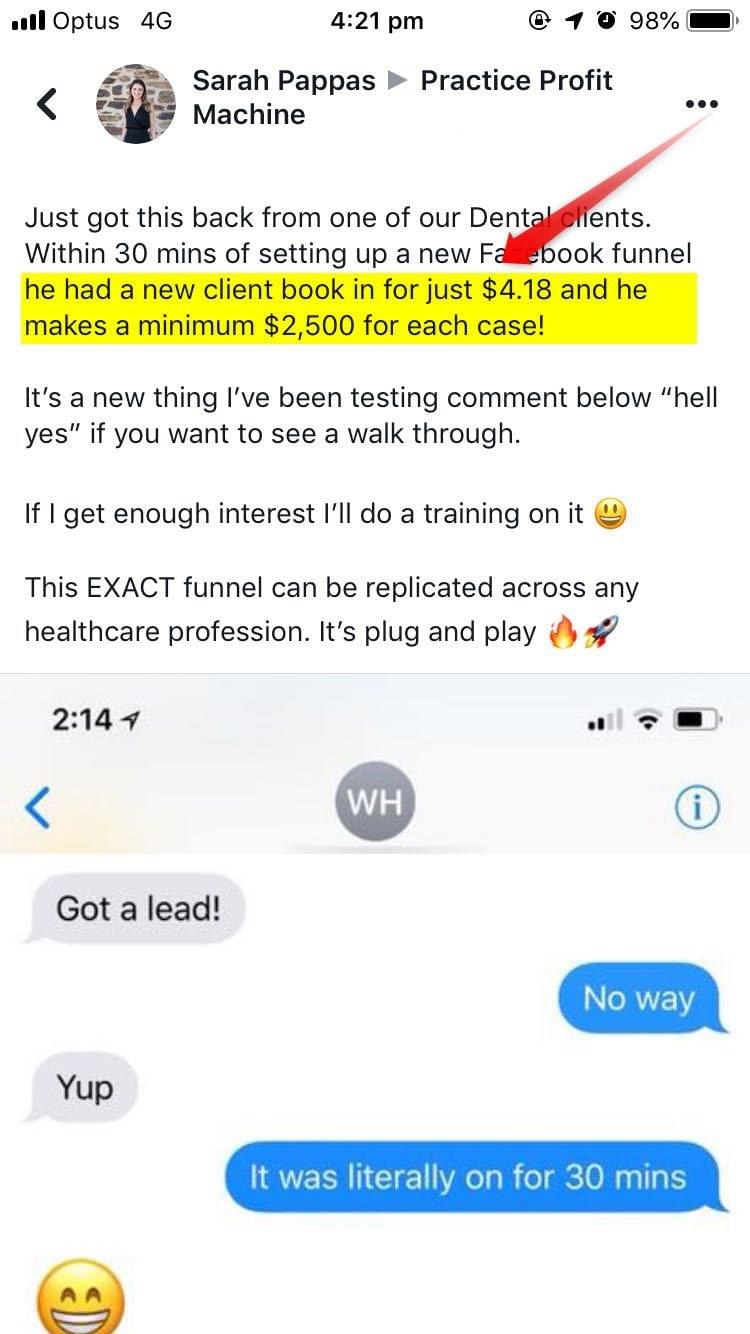Viewport: 750px width, 1334px height.
Task: Open the attached text message screenshot
Action: click(x=375, y=1000)
